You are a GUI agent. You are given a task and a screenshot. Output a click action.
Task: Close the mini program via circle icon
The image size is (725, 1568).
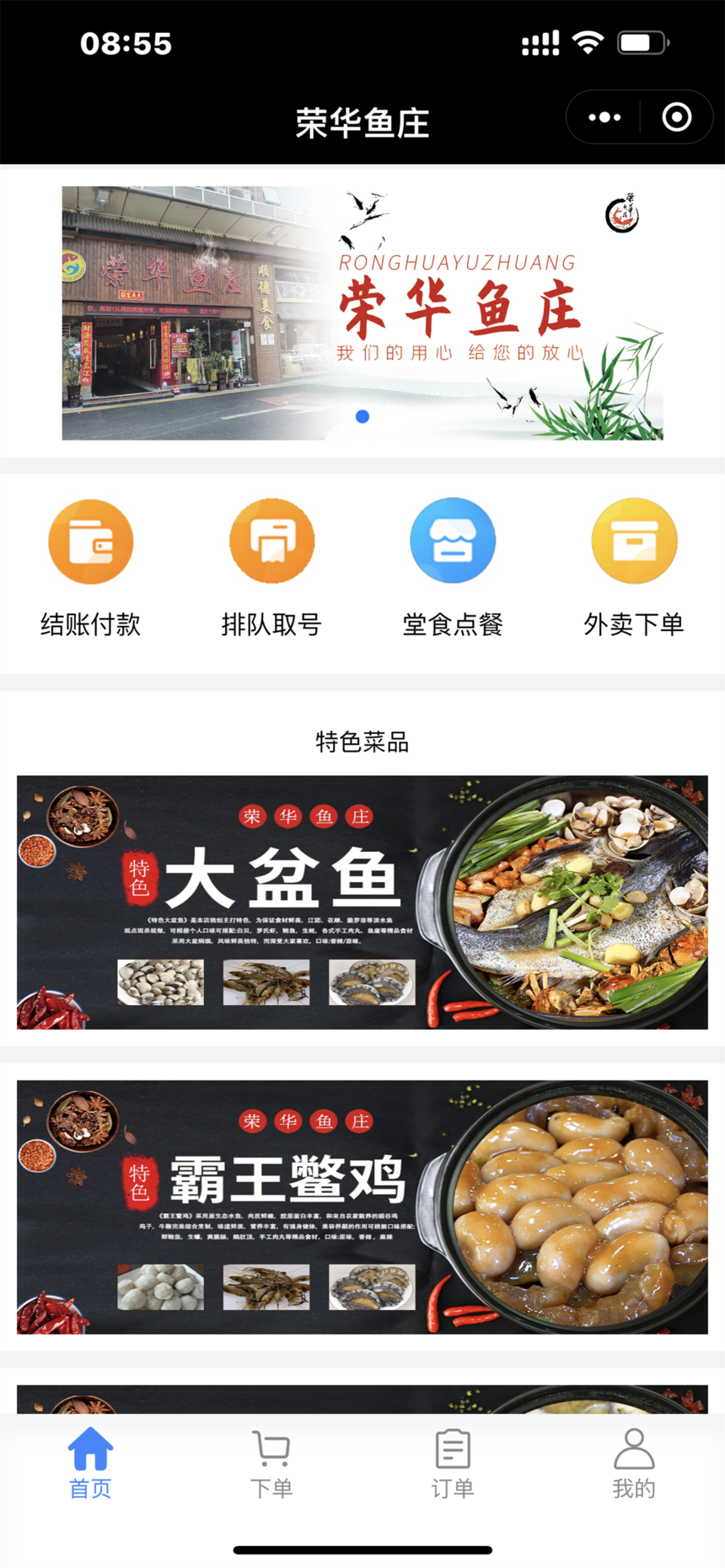676,117
